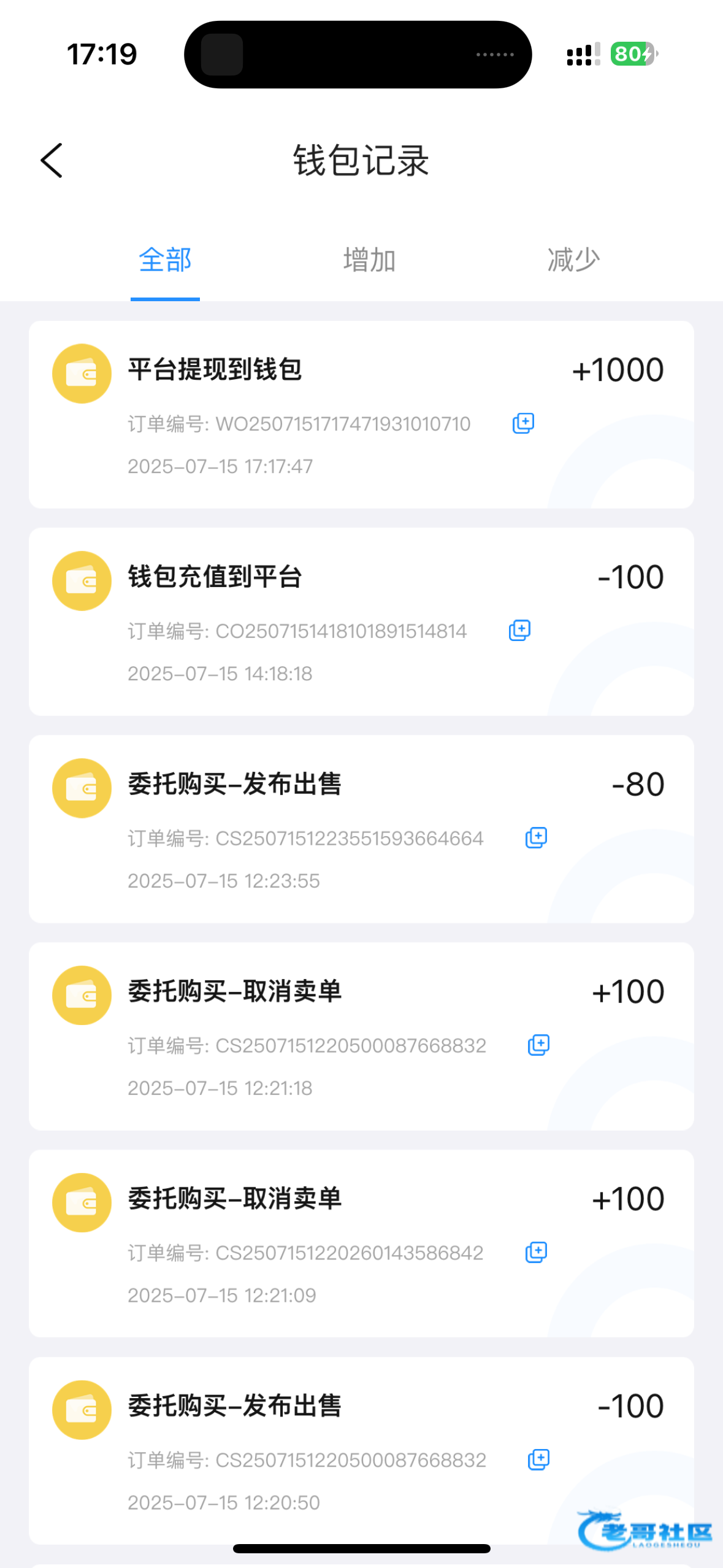Switch to the 增加 tab
The height and width of the screenshot is (1568, 723).
click(x=369, y=260)
